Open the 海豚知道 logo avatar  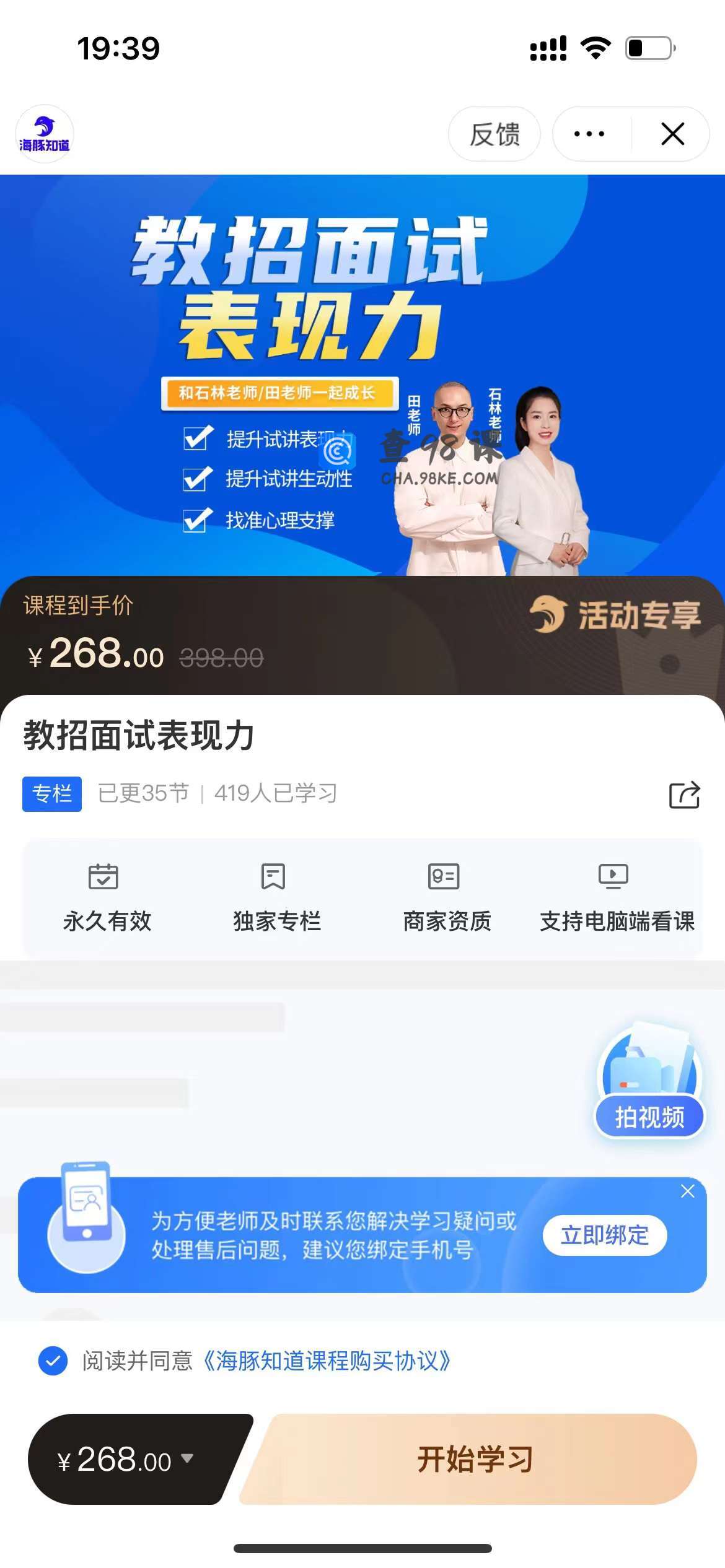point(45,134)
